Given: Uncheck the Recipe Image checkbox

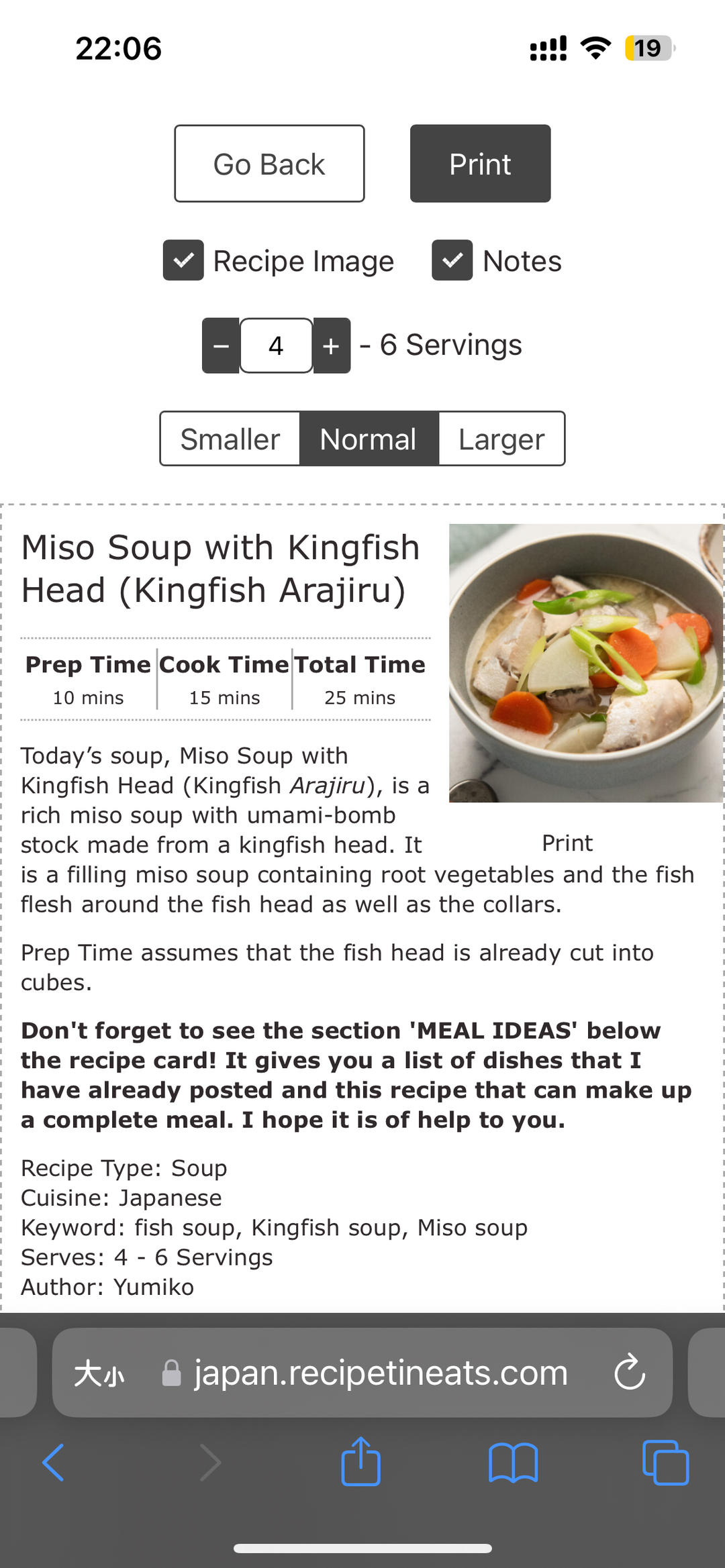Looking at the screenshot, I should click(183, 260).
